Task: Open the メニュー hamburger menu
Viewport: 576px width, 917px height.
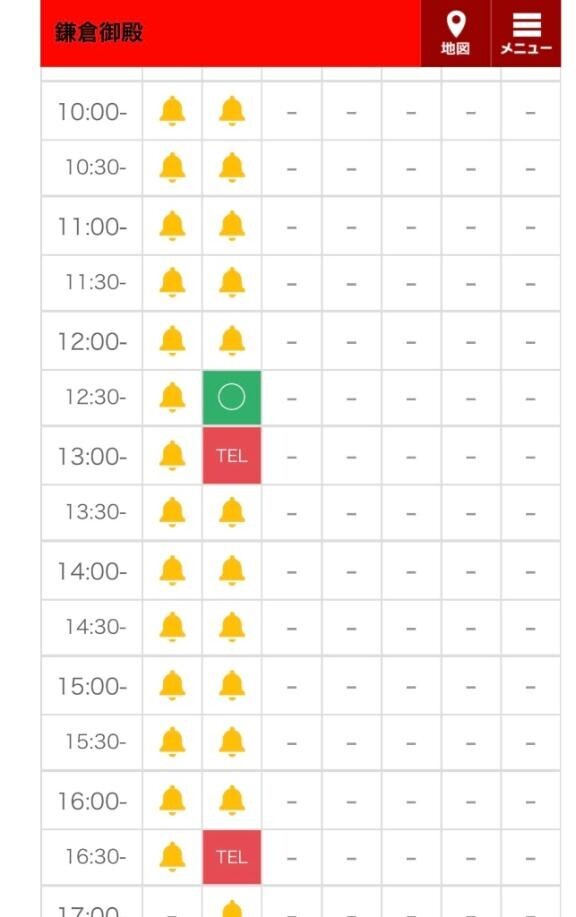Action: point(526,33)
